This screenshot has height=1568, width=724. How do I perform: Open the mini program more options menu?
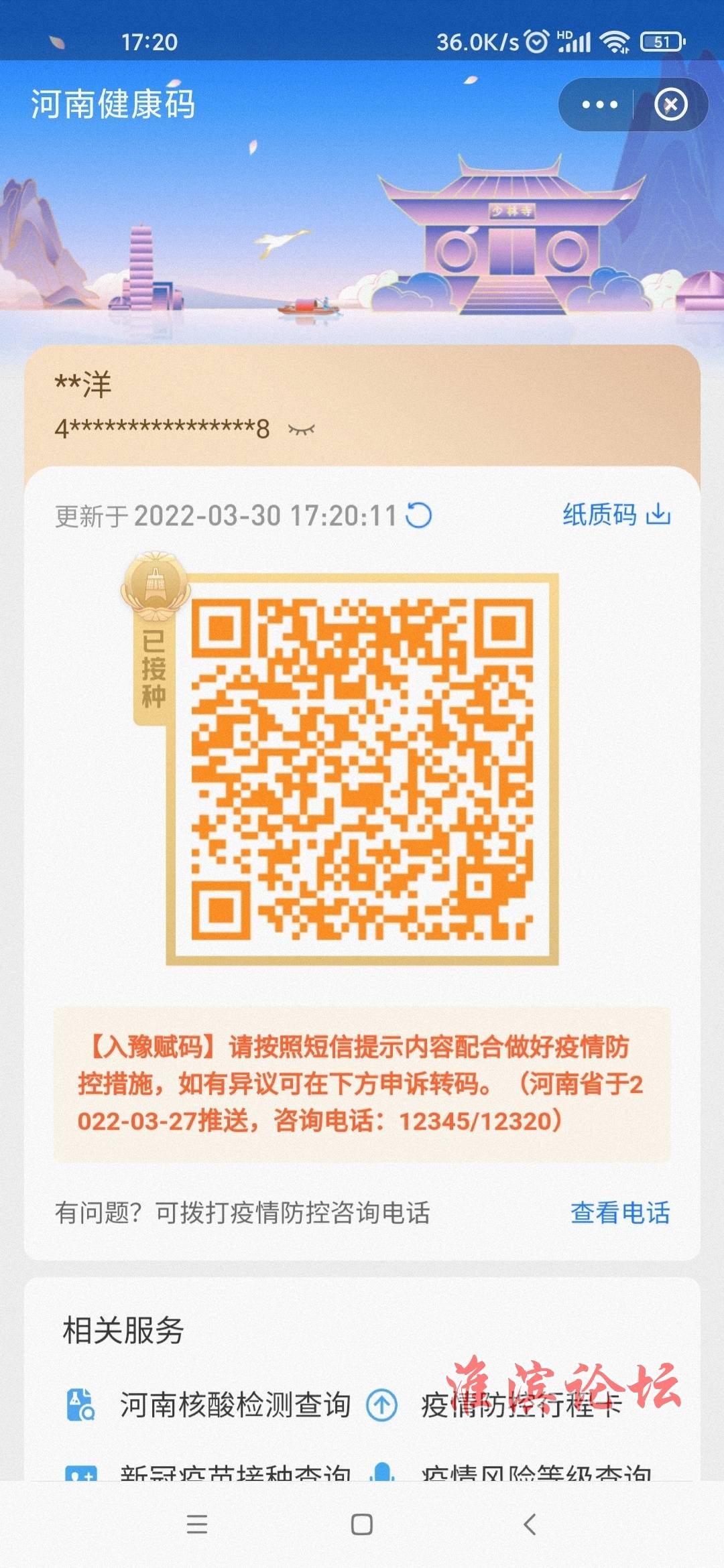[x=599, y=105]
